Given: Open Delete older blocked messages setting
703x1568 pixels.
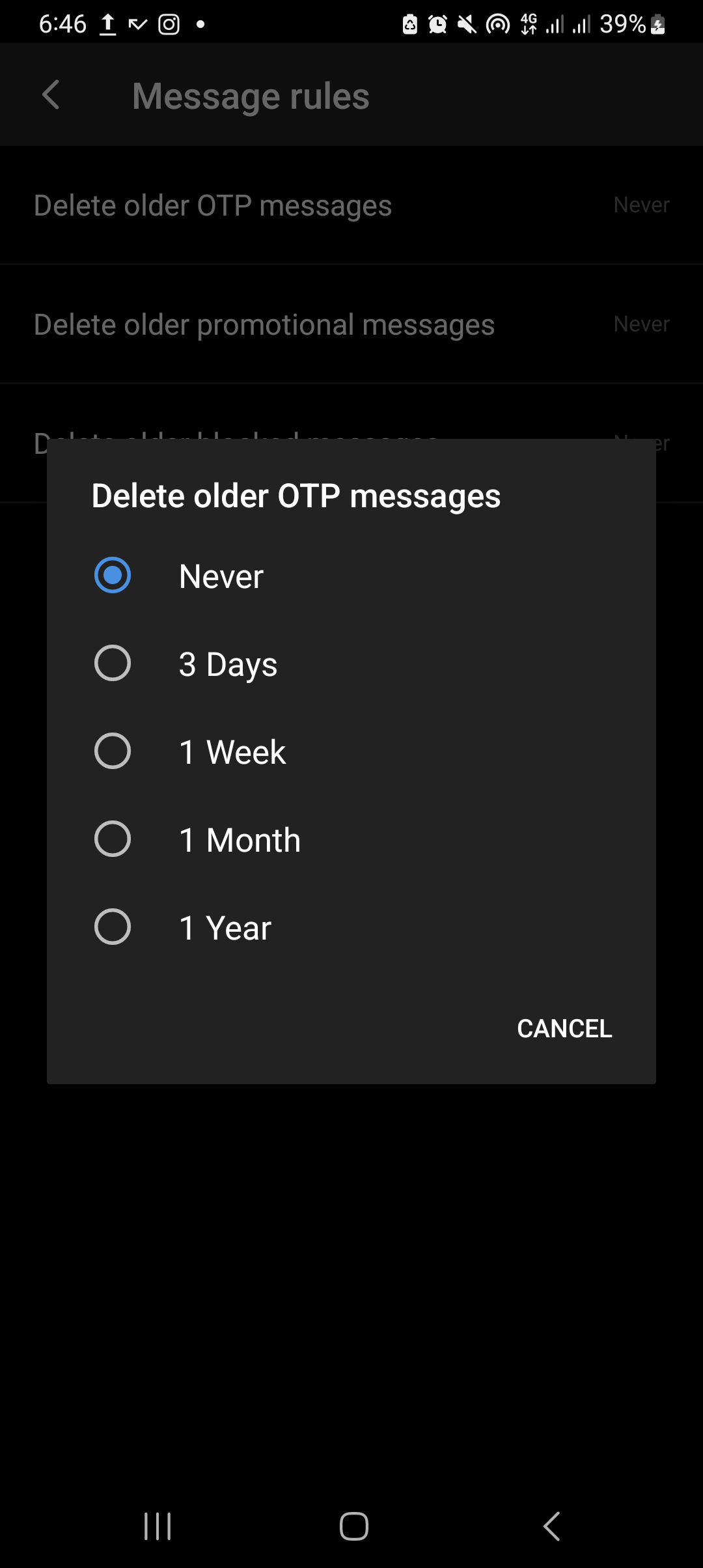Looking at the screenshot, I should 234,441.
